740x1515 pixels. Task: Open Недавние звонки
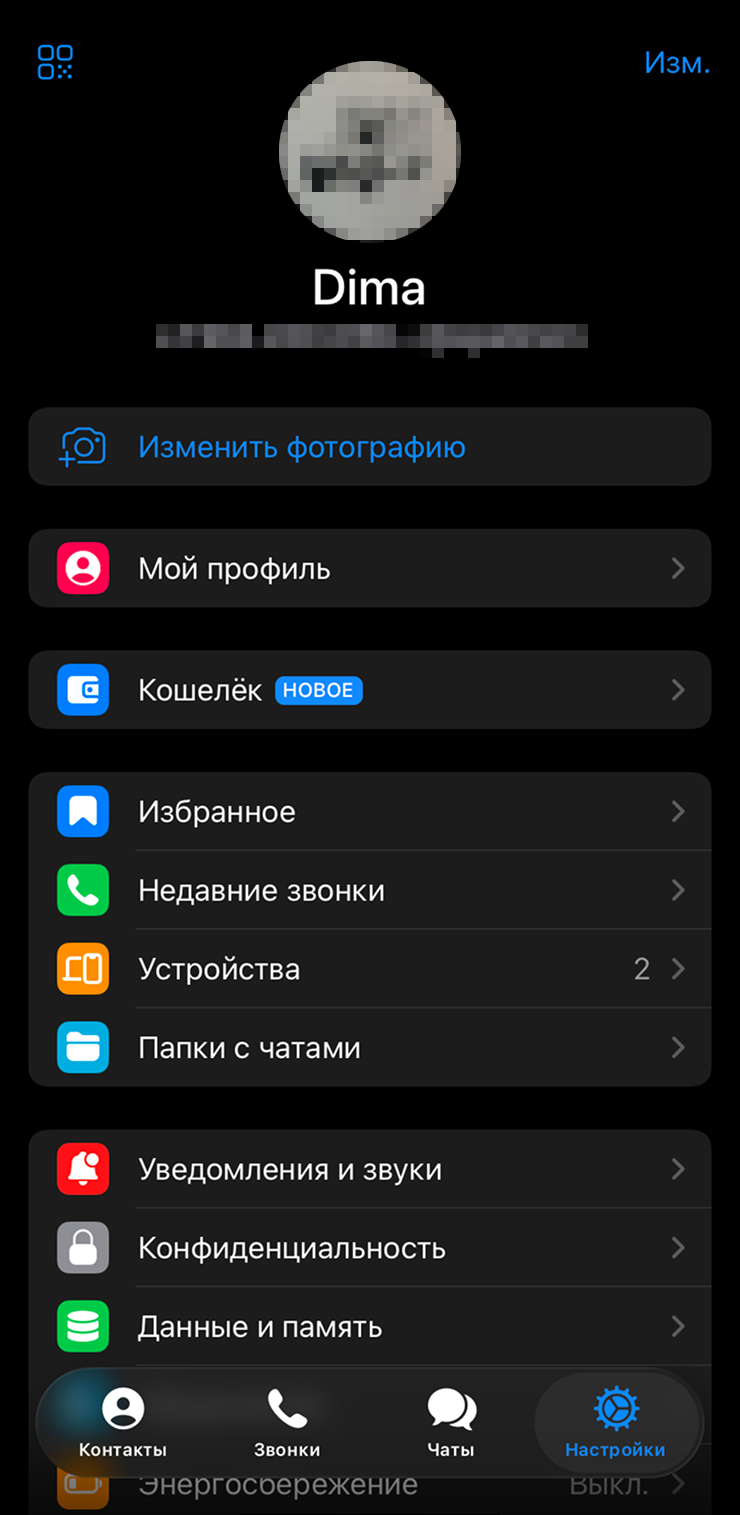click(x=369, y=890)
